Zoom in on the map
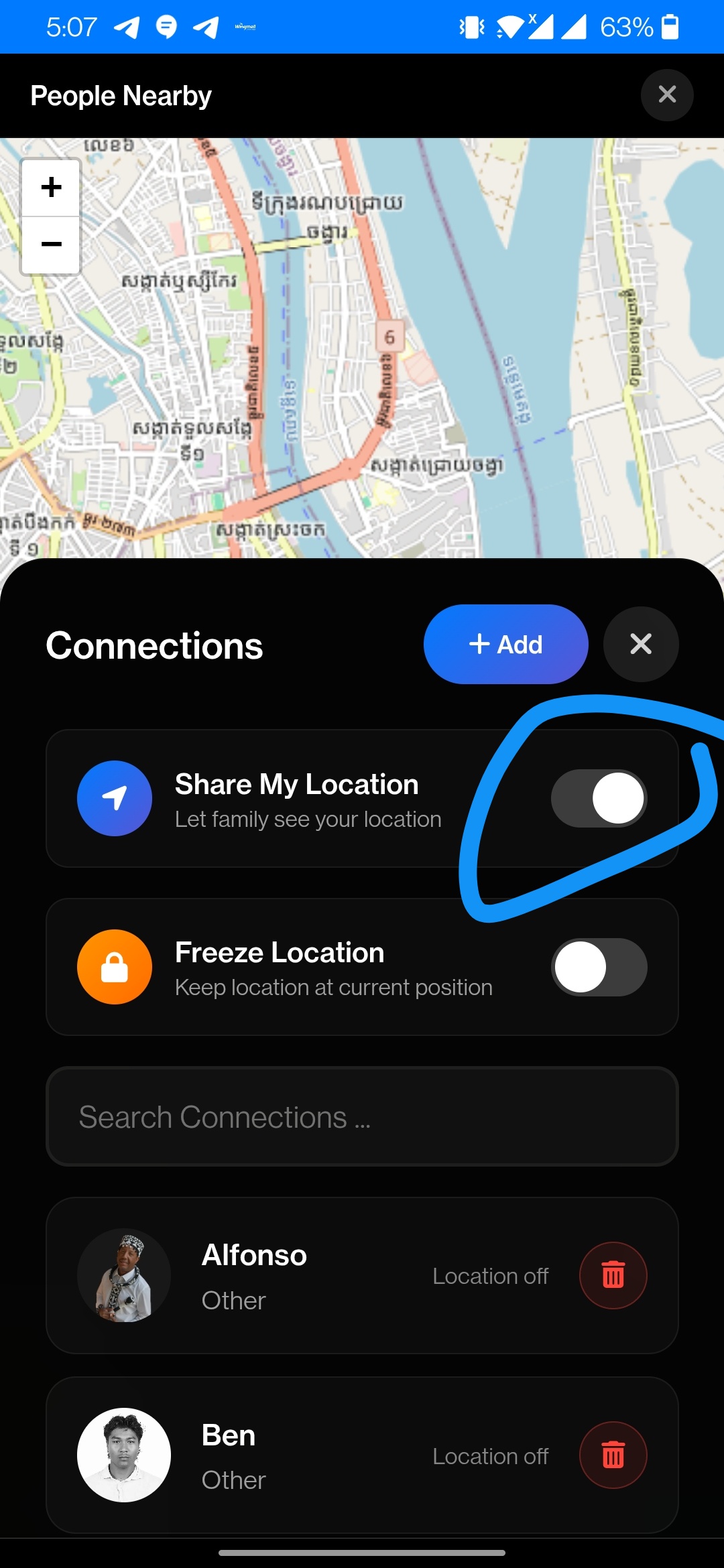This screenshot has height=1568, width=724. (51, 188)
